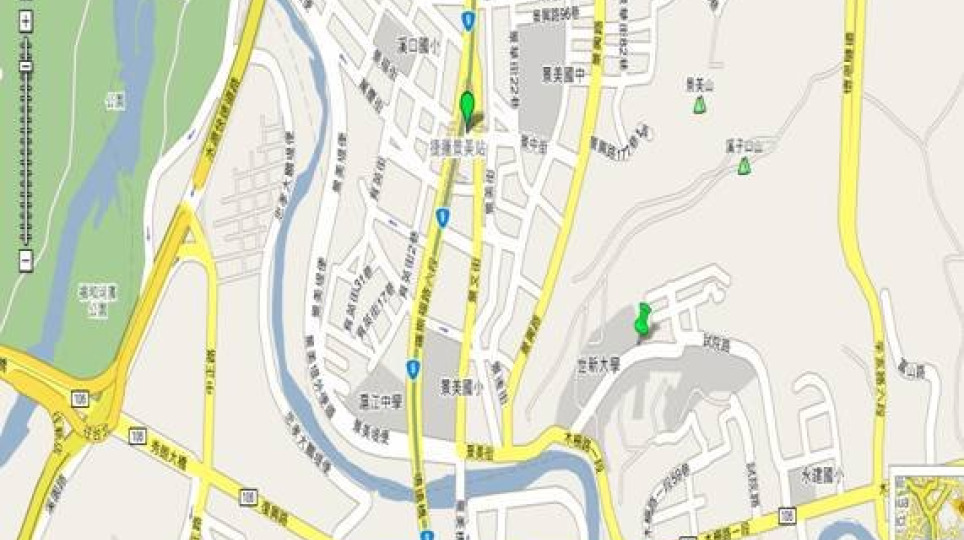This screenshot has width=964, height=540.
Task: Select the green pin at 世新大學
Action: [x=642, y=319]
